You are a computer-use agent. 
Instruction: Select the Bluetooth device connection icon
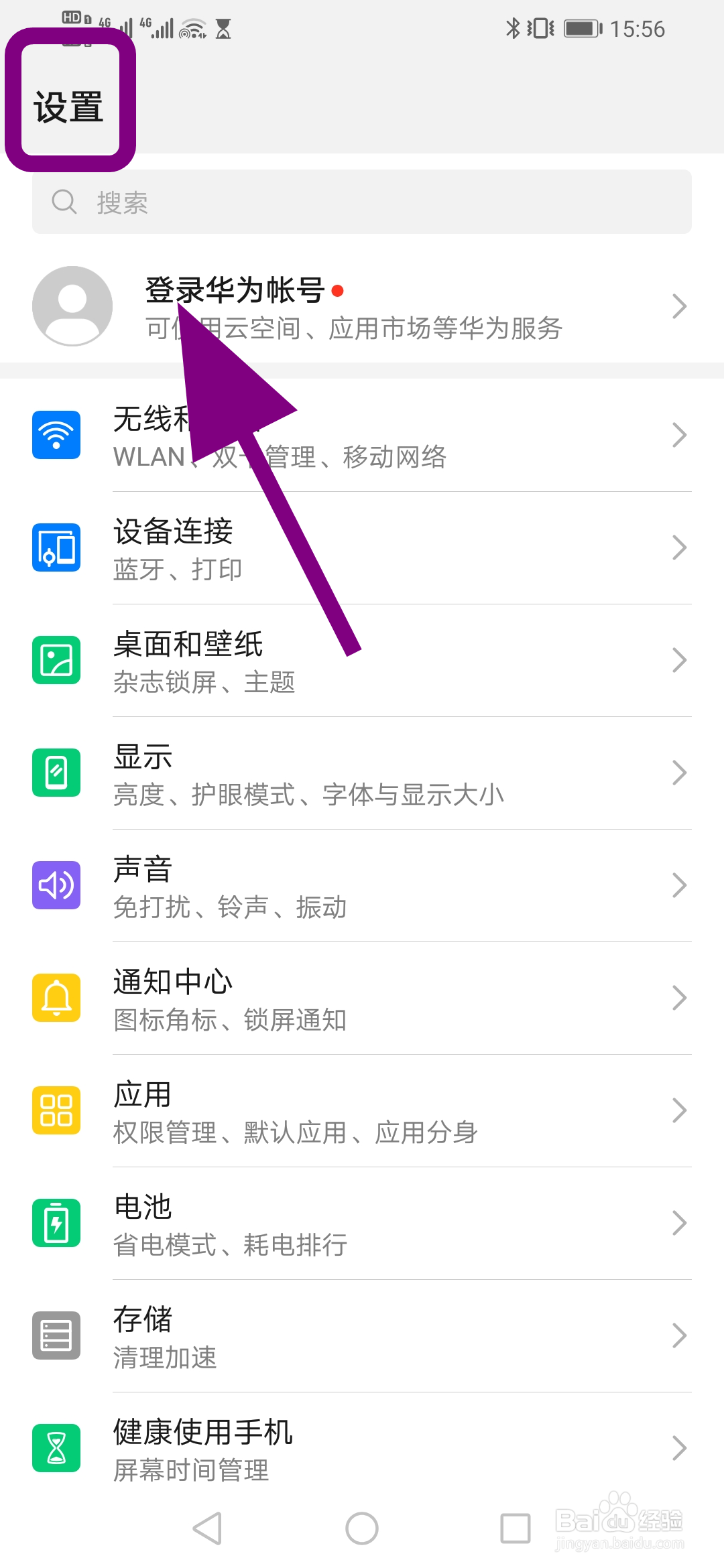coord(56,547)
